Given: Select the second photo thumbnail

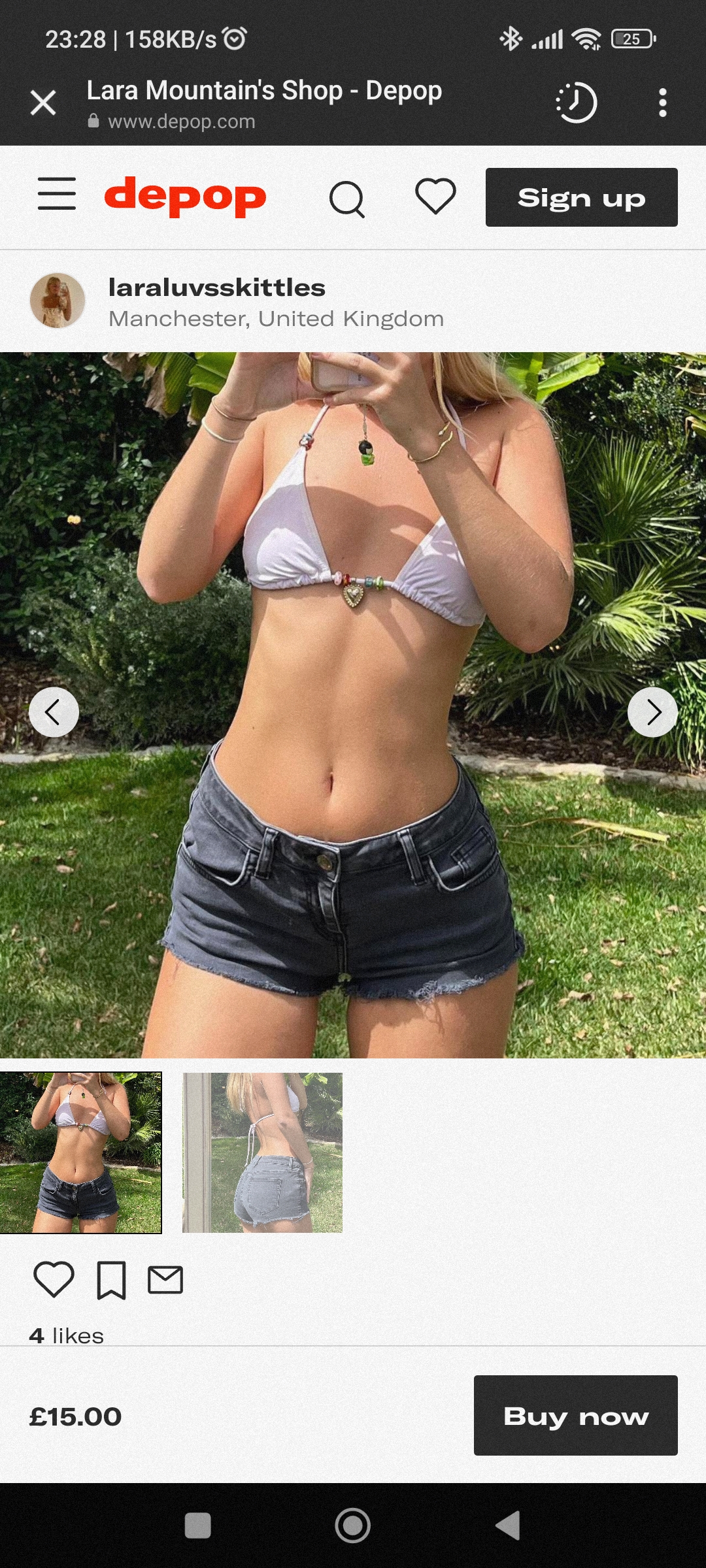Looking at the screenshot, I should coord(262,1152).
